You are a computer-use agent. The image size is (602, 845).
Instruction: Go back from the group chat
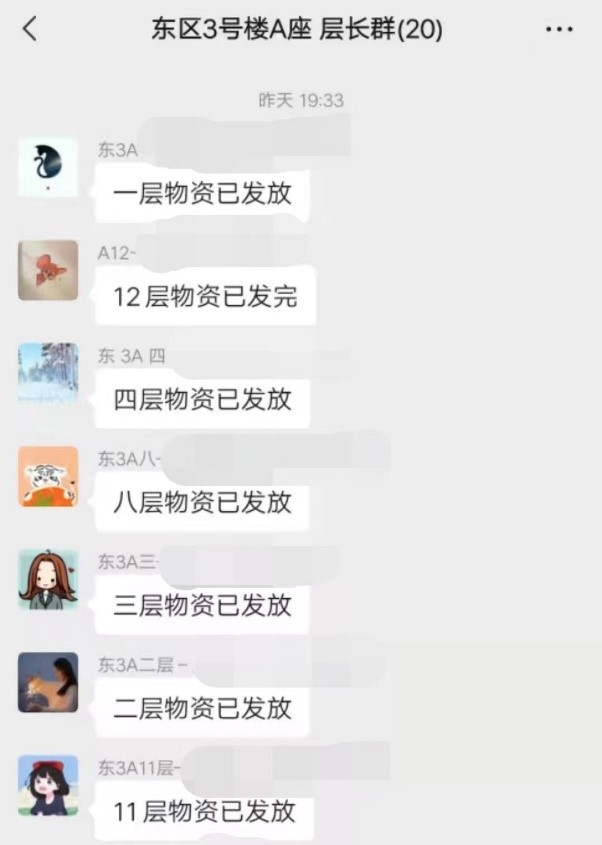[30, 29]
